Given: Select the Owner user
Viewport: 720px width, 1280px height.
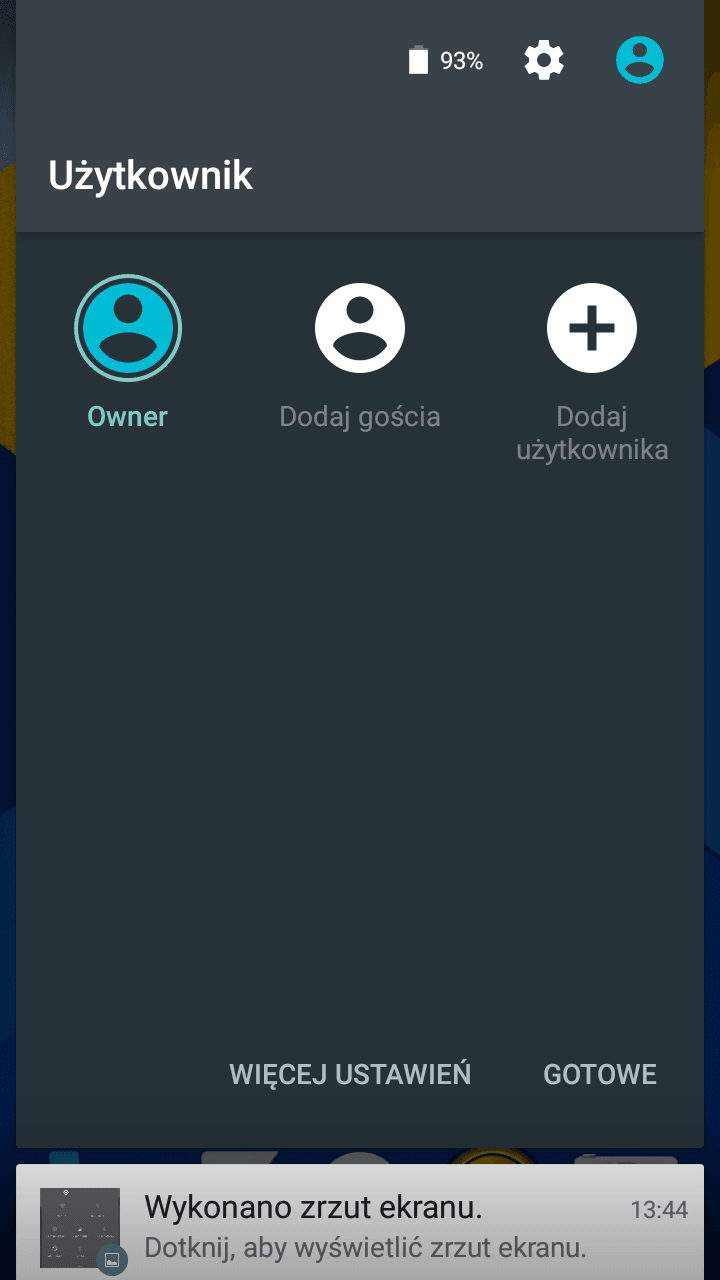Looking at the screenshot, I should pos(128,352).
